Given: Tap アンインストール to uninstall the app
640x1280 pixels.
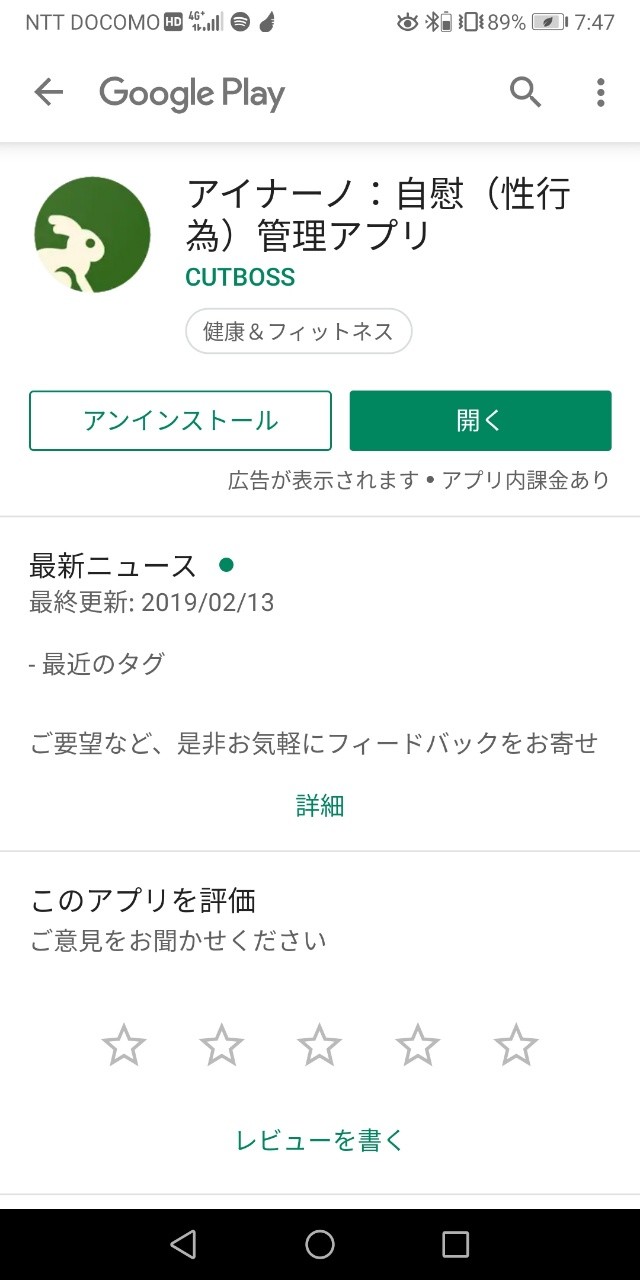Looking at the screenshot, I should (180, 421).
